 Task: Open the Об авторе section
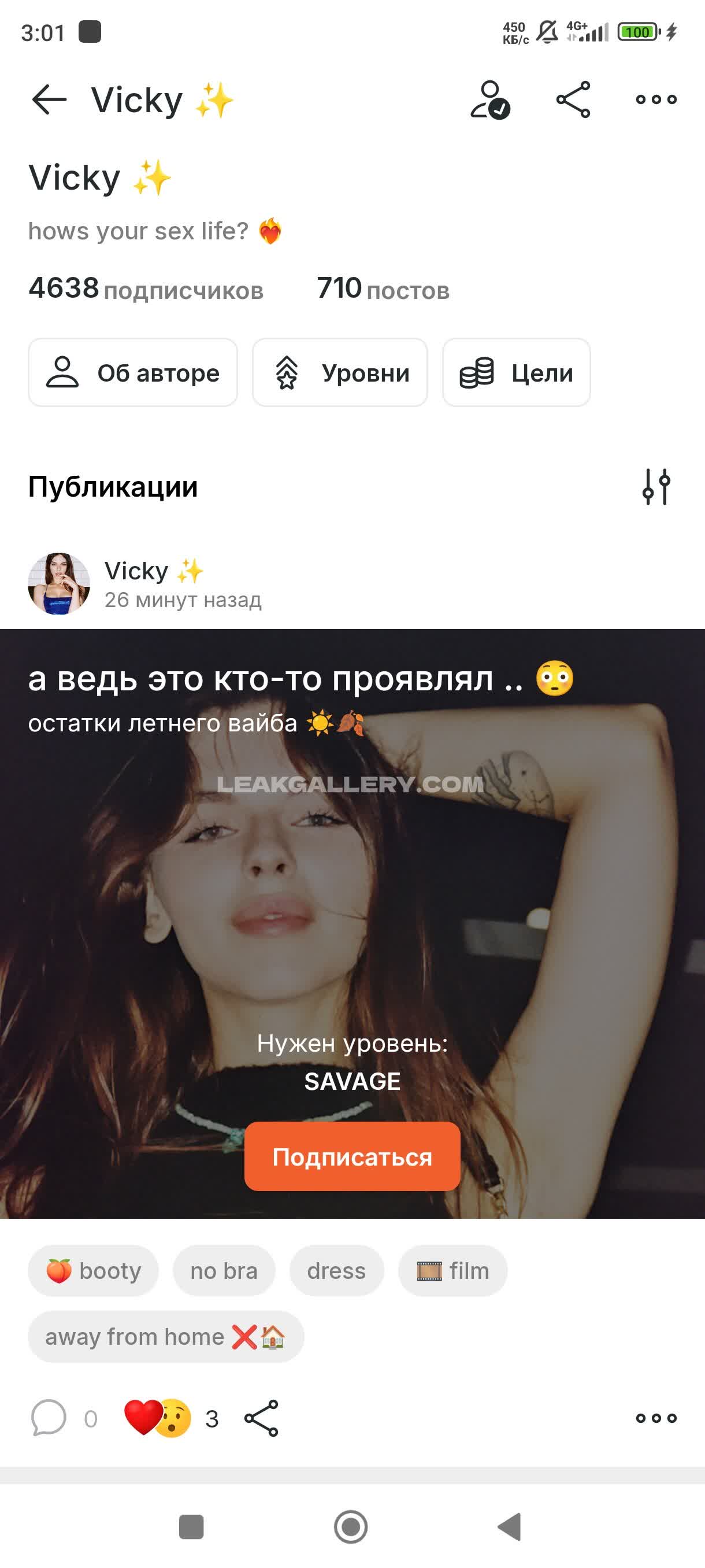(132, 372)
